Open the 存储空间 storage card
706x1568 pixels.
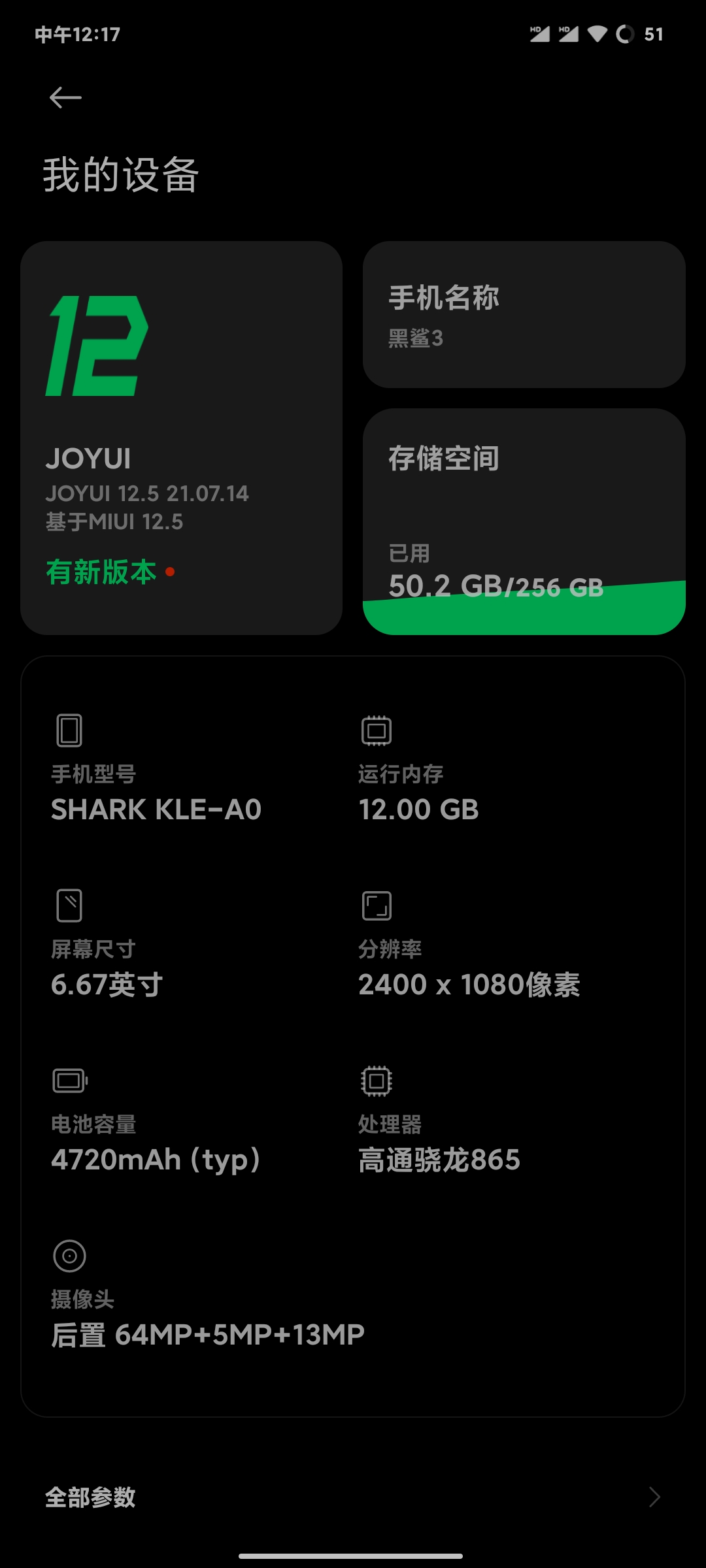coord(524,521)
